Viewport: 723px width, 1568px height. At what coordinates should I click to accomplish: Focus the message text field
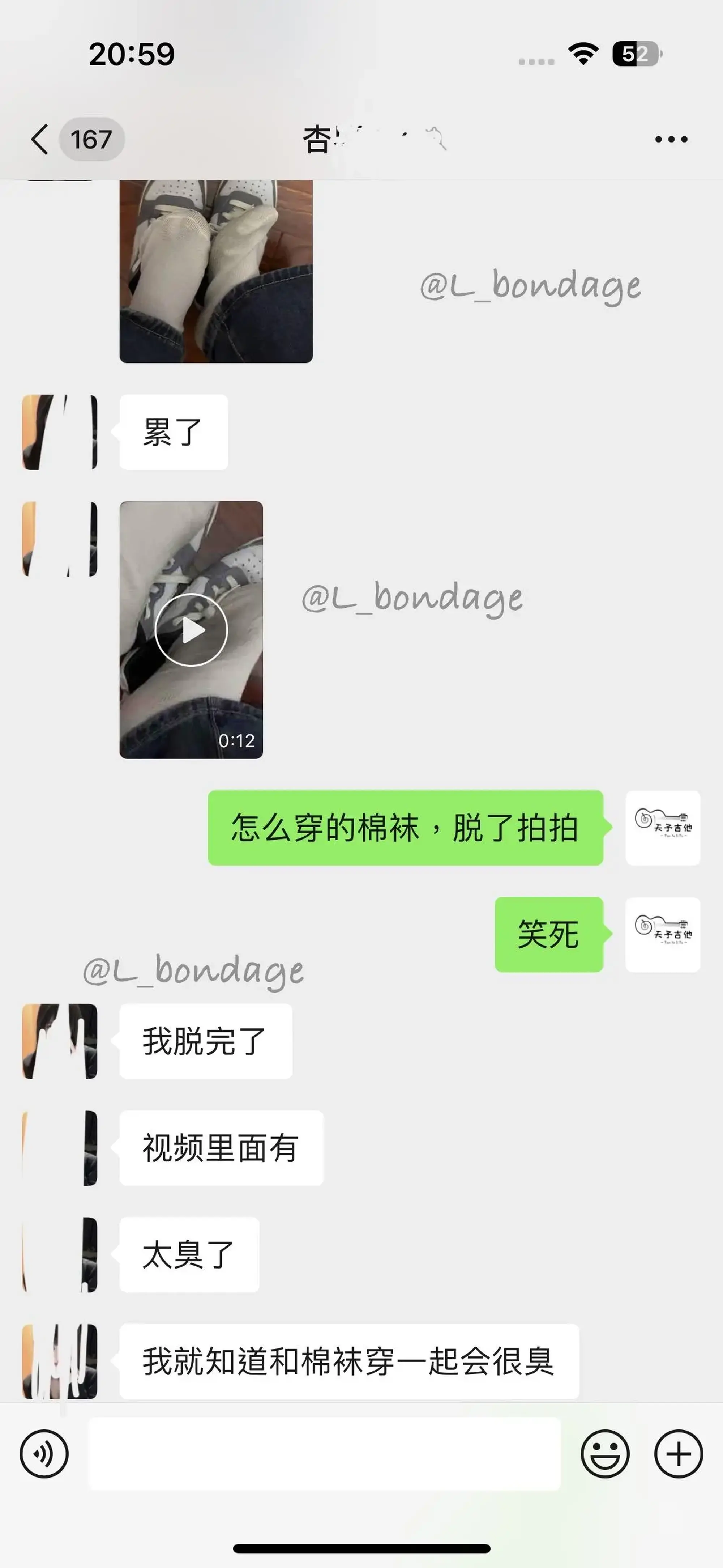coord(324,1454)
